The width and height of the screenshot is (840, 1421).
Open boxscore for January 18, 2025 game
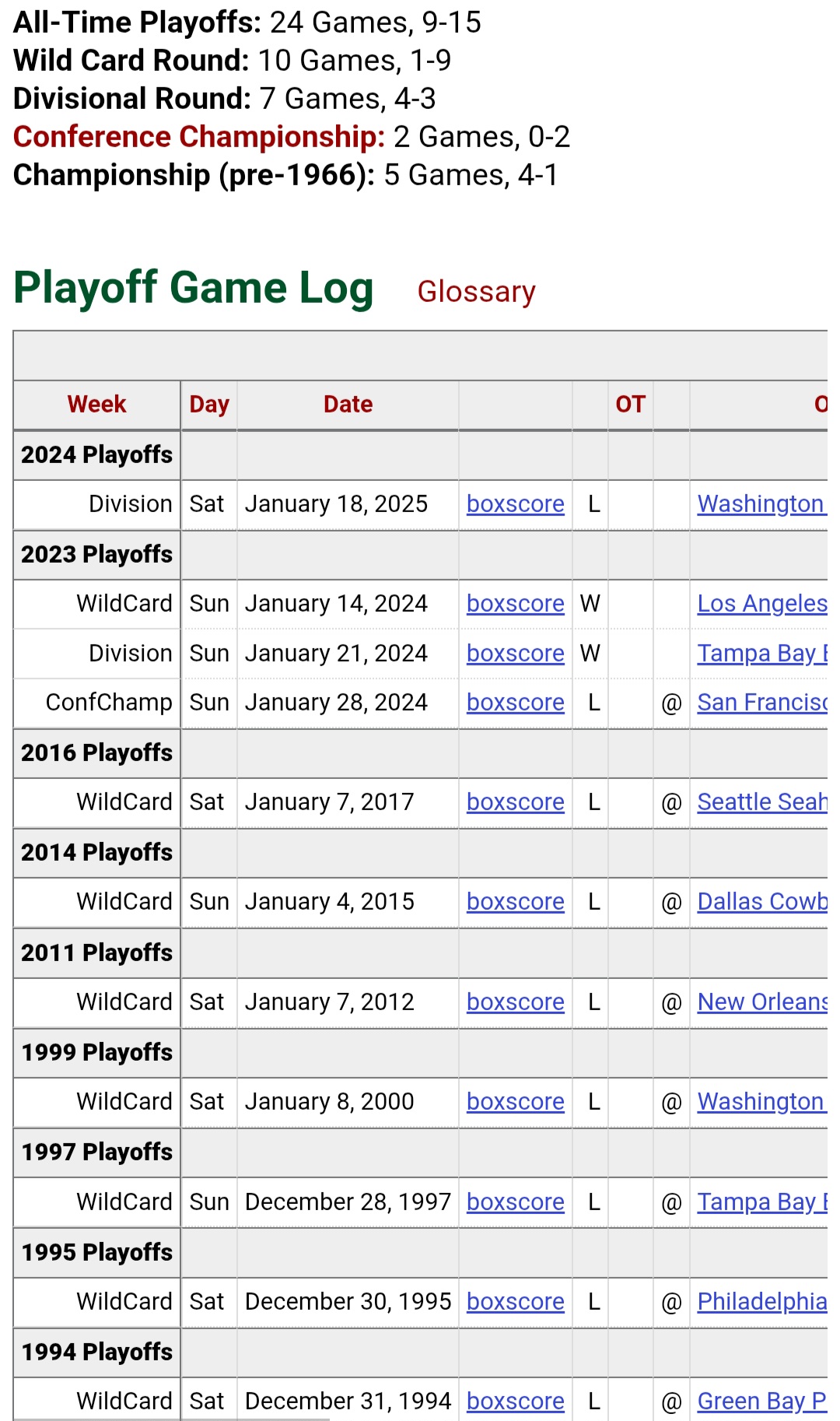(516, 504)
